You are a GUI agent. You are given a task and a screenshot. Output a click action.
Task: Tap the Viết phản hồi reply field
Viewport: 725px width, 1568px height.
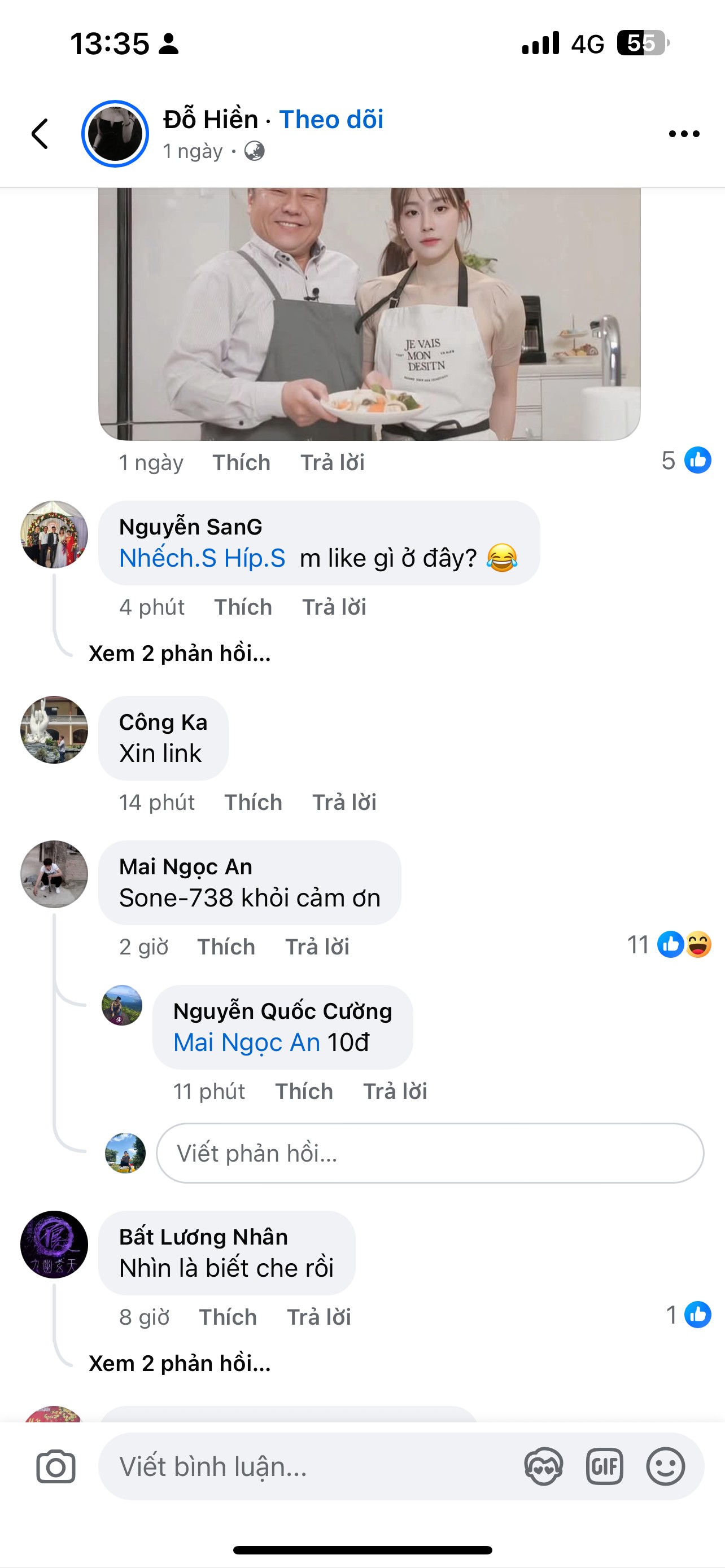(430, 1153)
